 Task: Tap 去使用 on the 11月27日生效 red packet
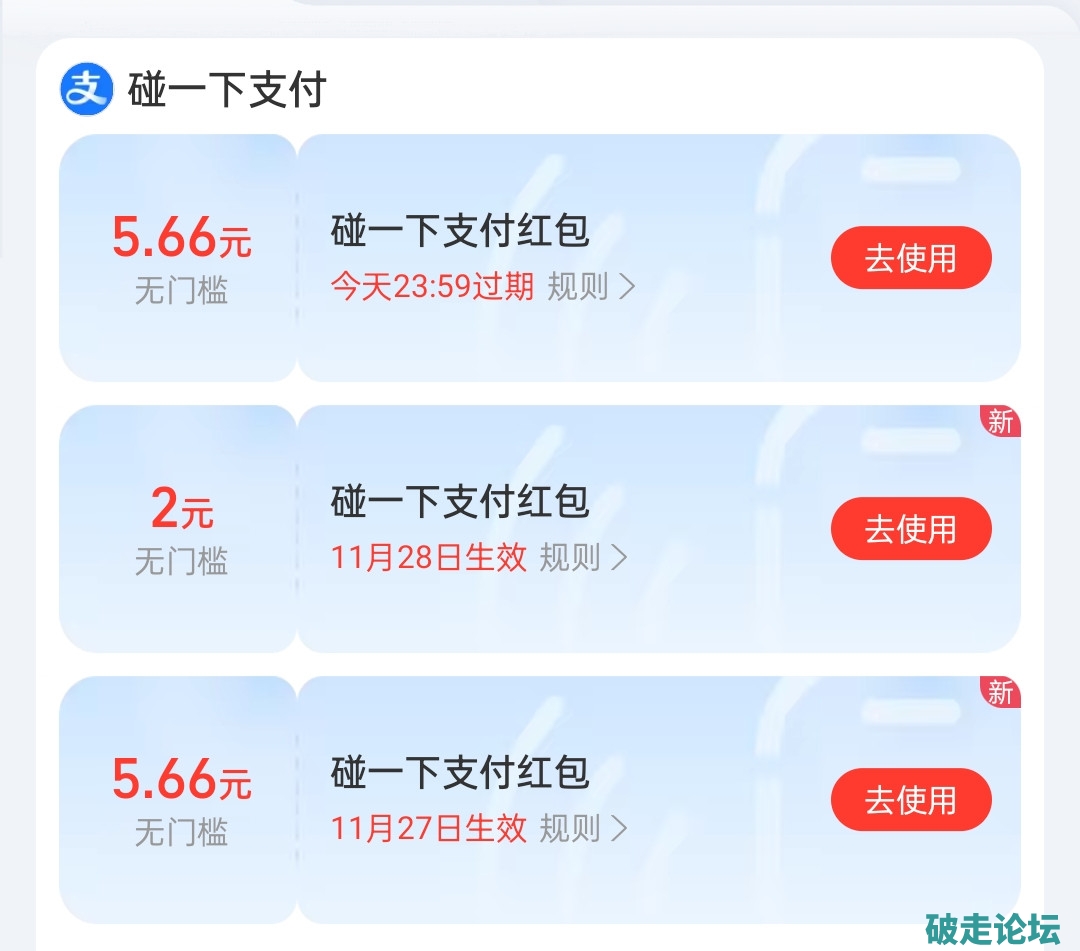tap(910, 799)
